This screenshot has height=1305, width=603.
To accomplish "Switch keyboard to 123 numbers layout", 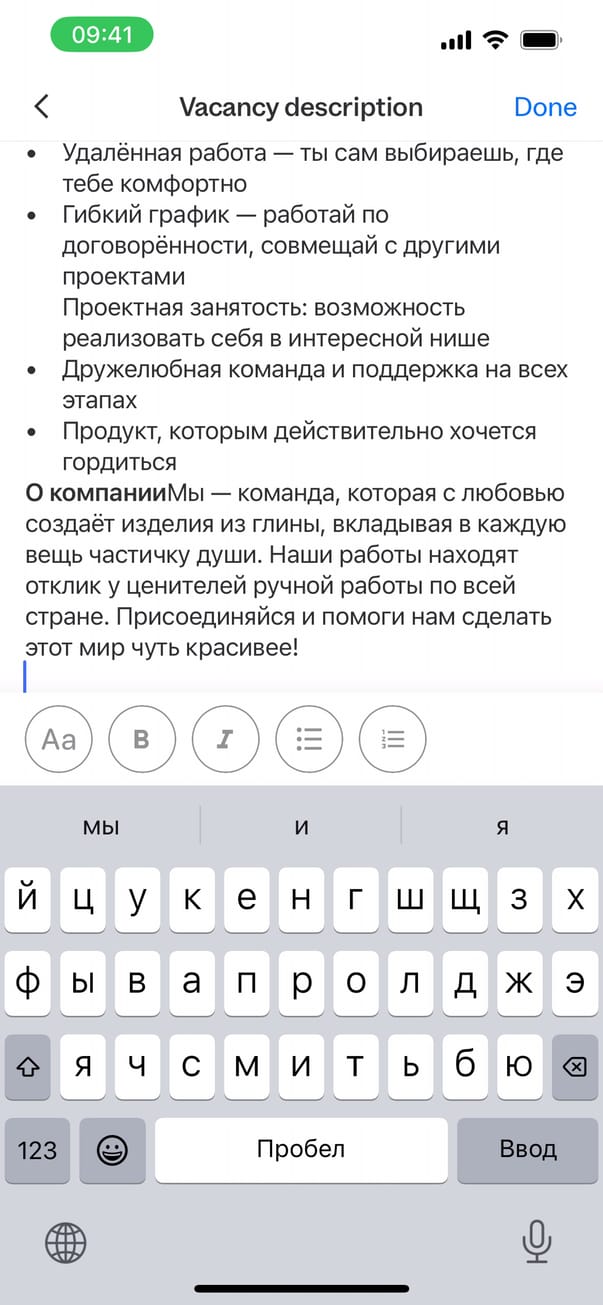I will 38,1149.
